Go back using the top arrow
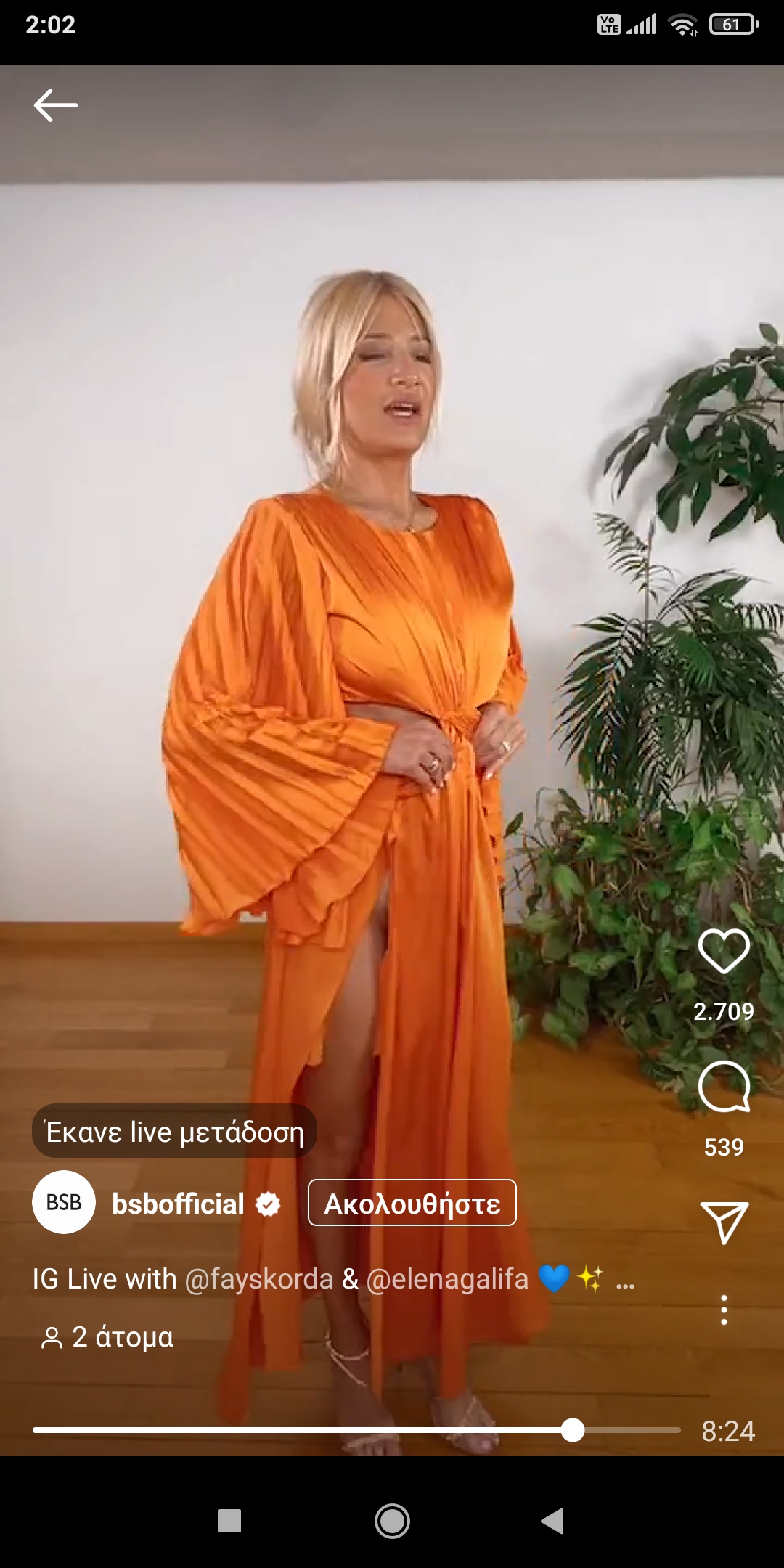Viewport: 784px width, 1568px height. [55, 105]
